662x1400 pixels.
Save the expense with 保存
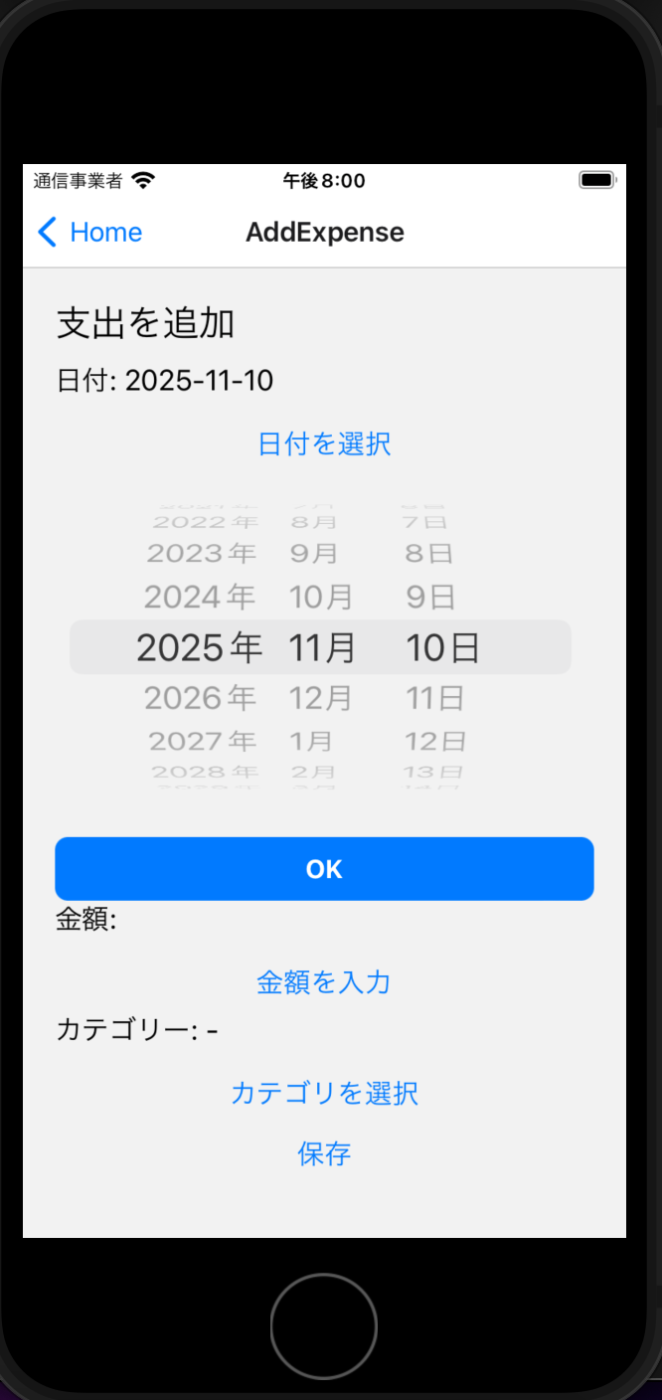click(x=324, y=1154)
